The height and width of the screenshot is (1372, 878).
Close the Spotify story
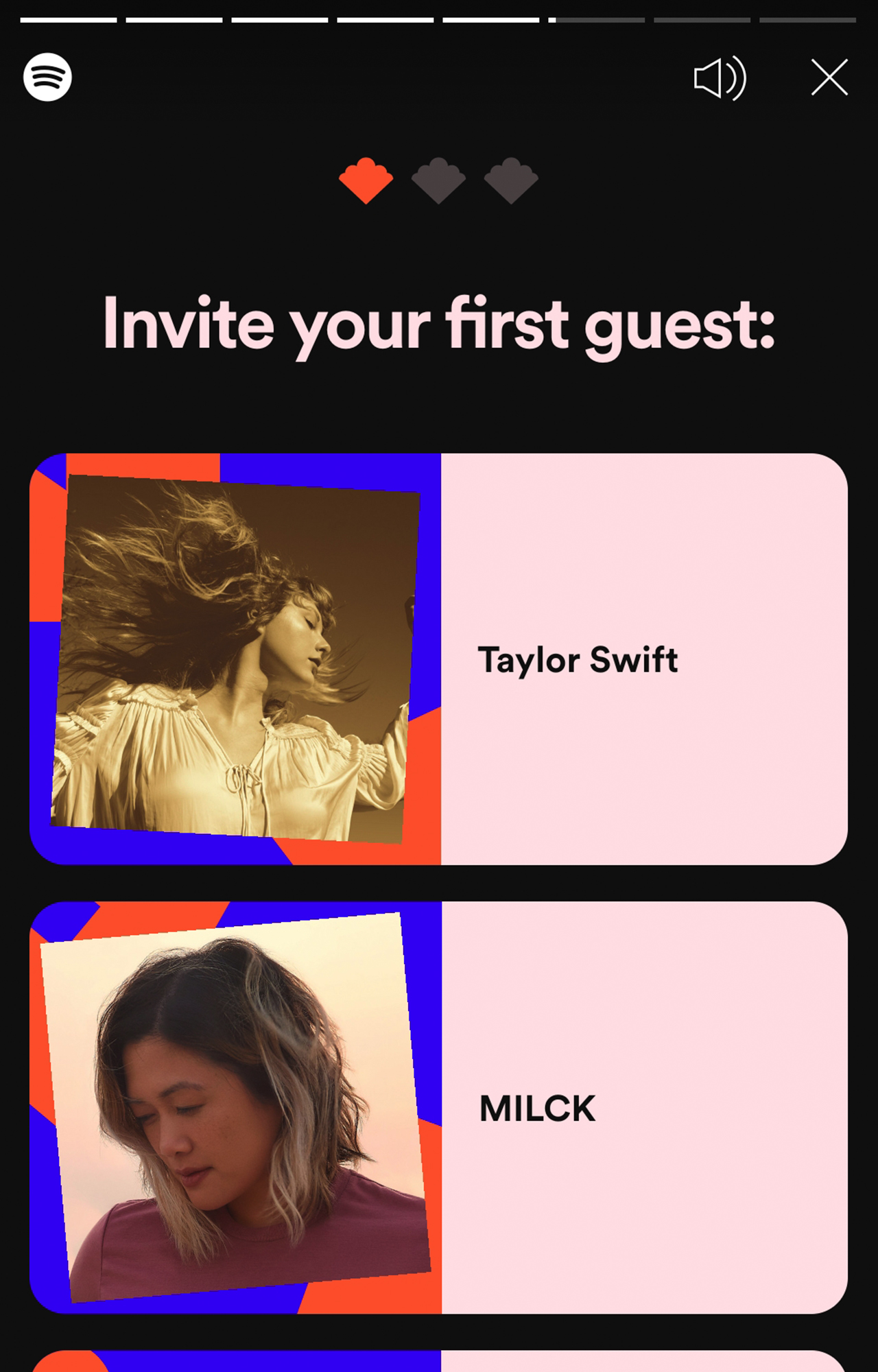click(829, 77)
